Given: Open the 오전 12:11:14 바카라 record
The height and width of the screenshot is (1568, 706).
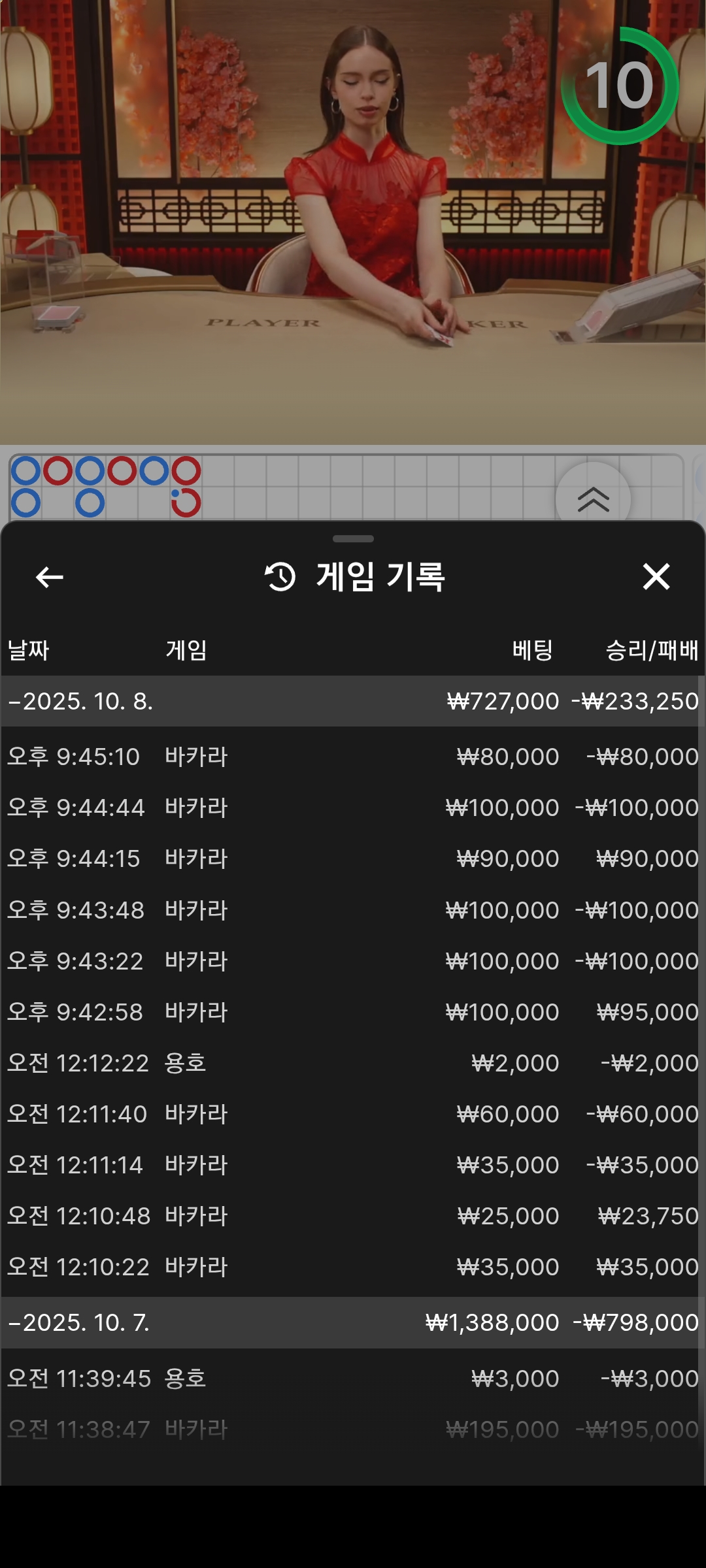Looking at the screenshot, I should pos(353,1164).
